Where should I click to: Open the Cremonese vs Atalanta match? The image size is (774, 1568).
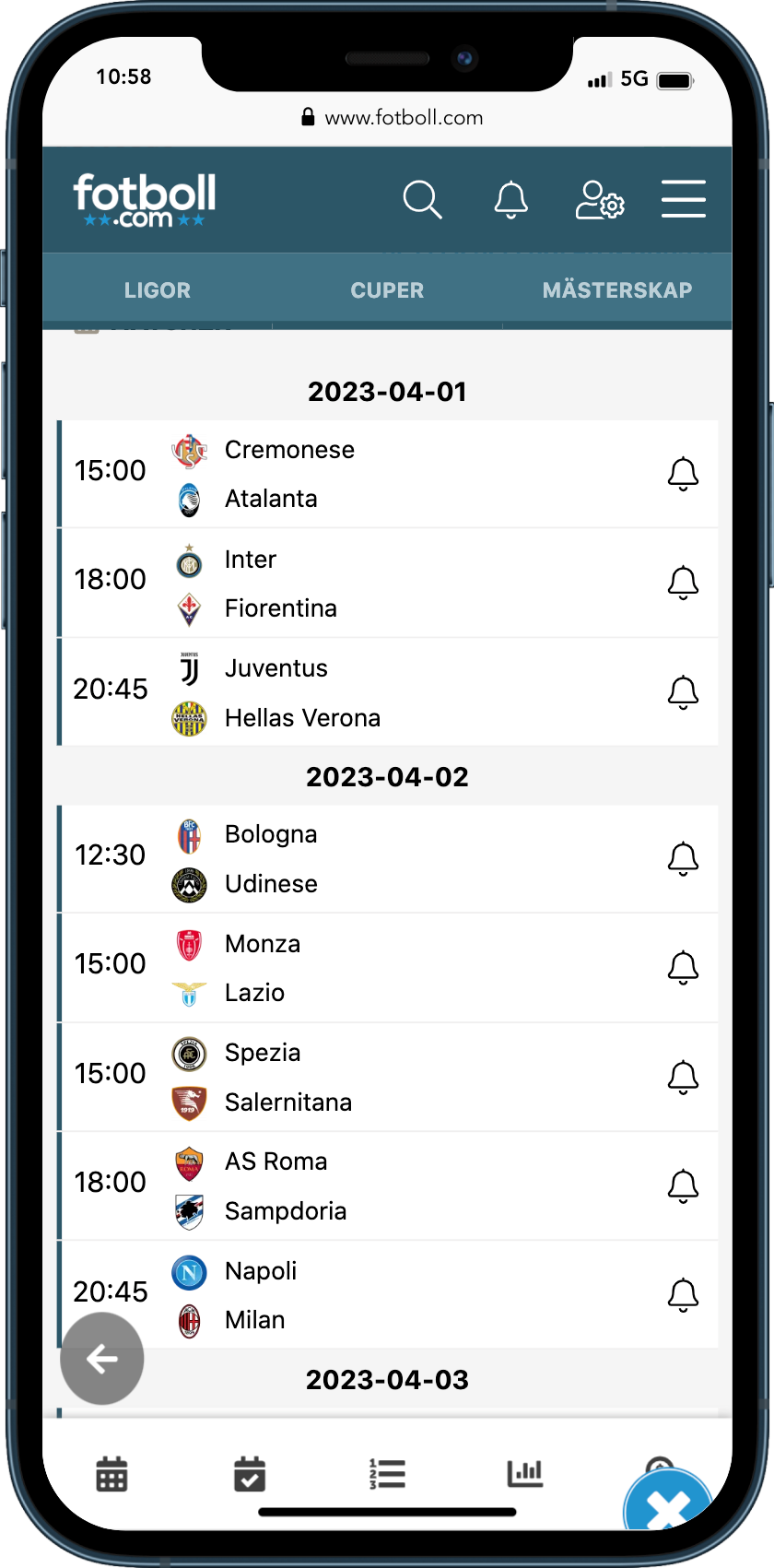tap(369, 474)
